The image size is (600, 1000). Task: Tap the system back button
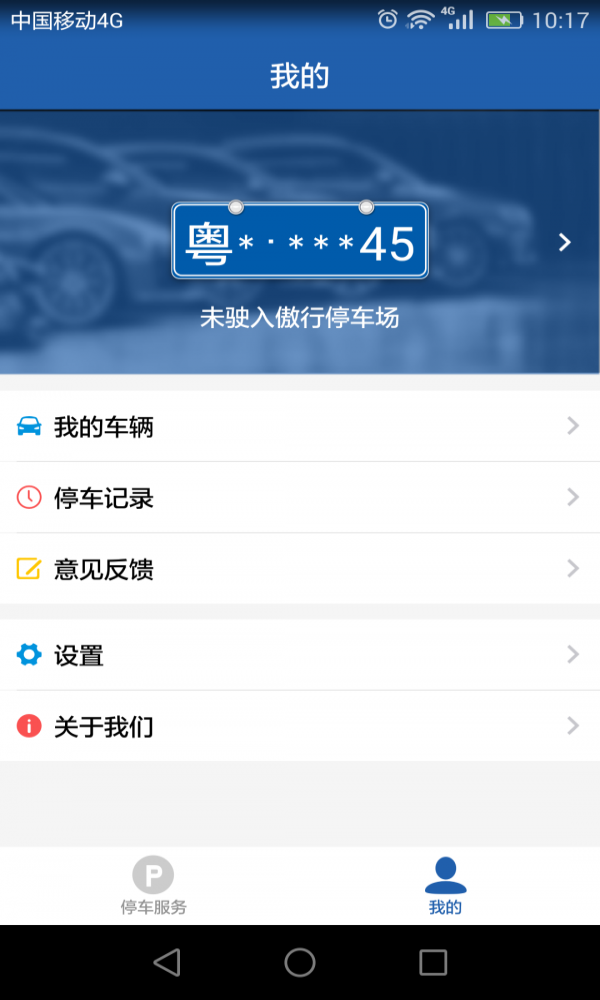pyautogui.click(x=167, y=962)
